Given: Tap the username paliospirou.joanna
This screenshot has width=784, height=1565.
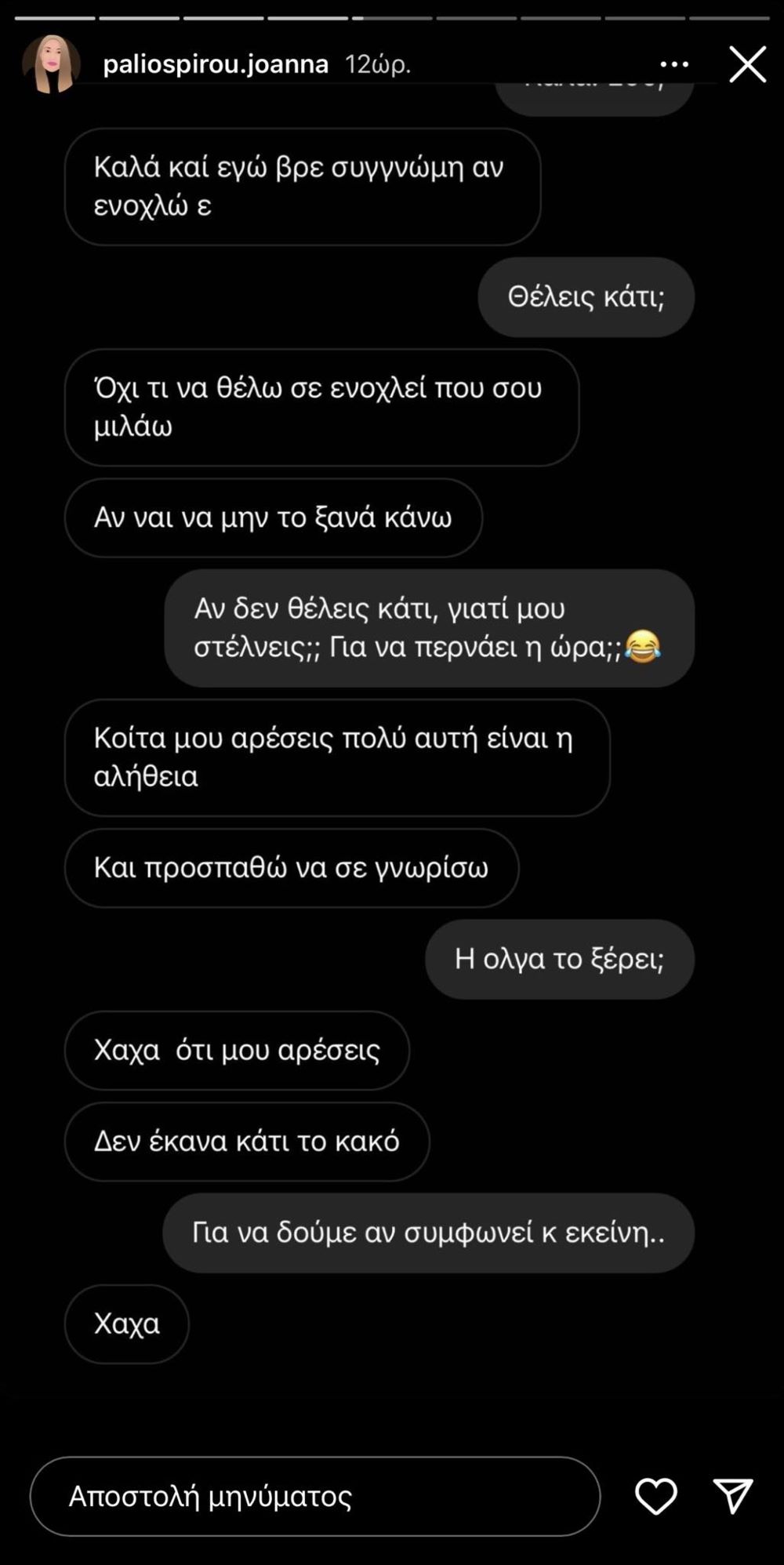Looking at the screenshot, I should [x=216, y=64].
